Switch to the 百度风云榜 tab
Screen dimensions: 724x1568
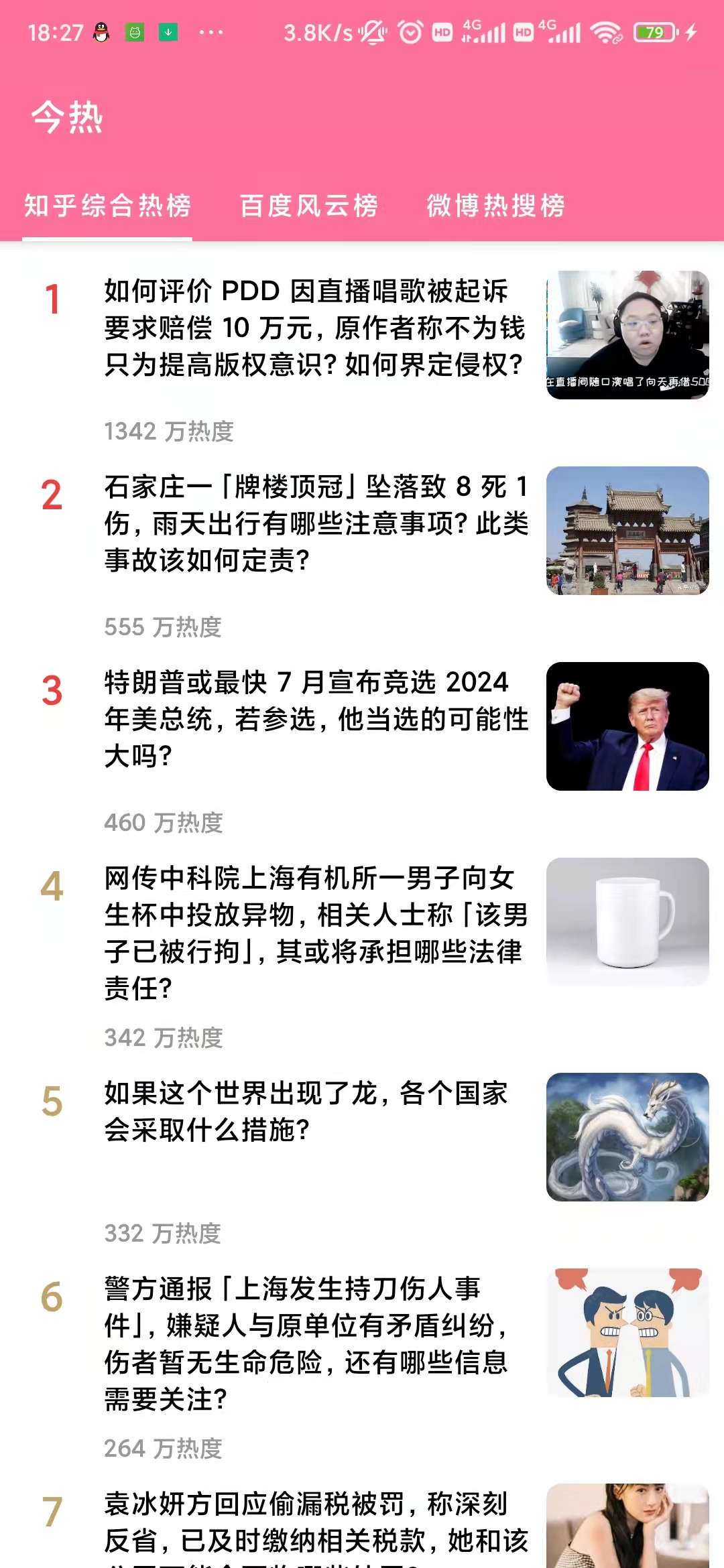pyautogui.click(x=309, y=206)
